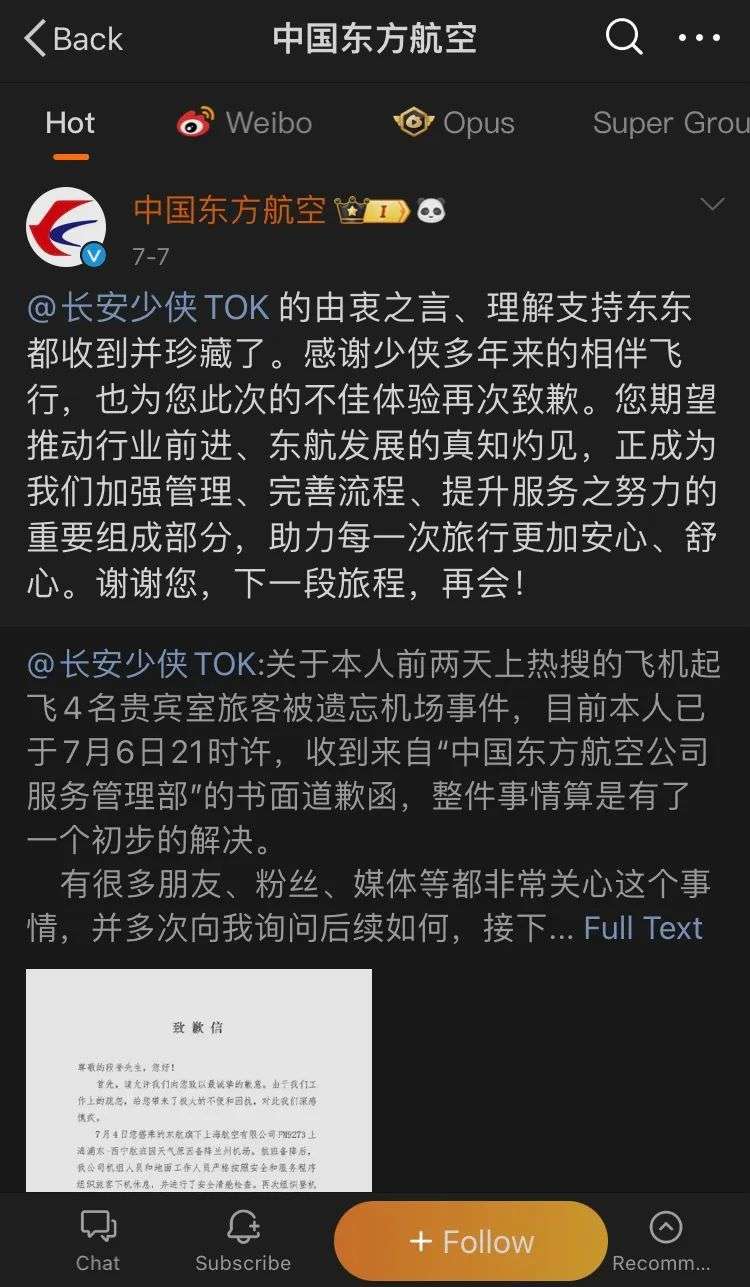Subscribe to this account's updates
Screen dimensions: 750x1287
coord(243,1240)
